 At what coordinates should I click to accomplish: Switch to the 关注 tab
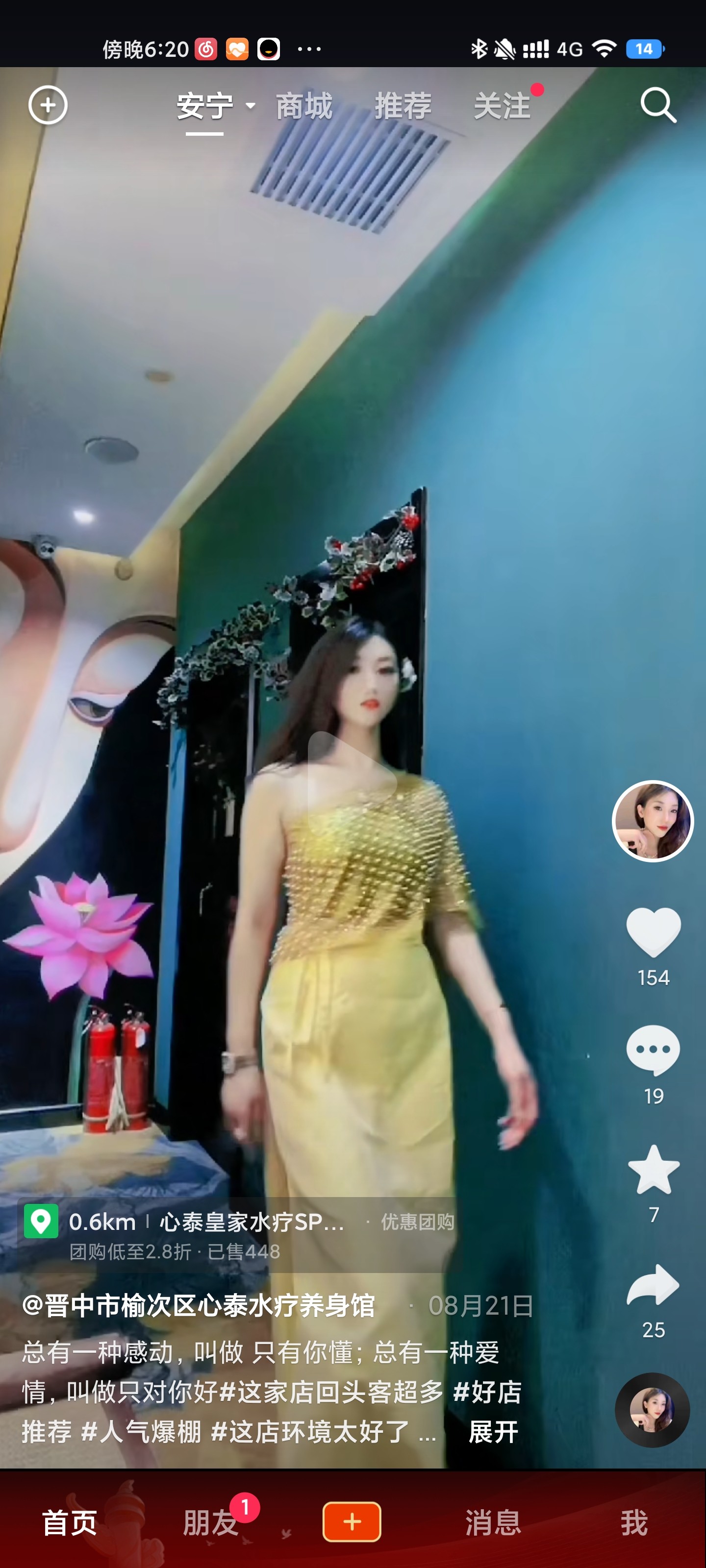point(502,106)
